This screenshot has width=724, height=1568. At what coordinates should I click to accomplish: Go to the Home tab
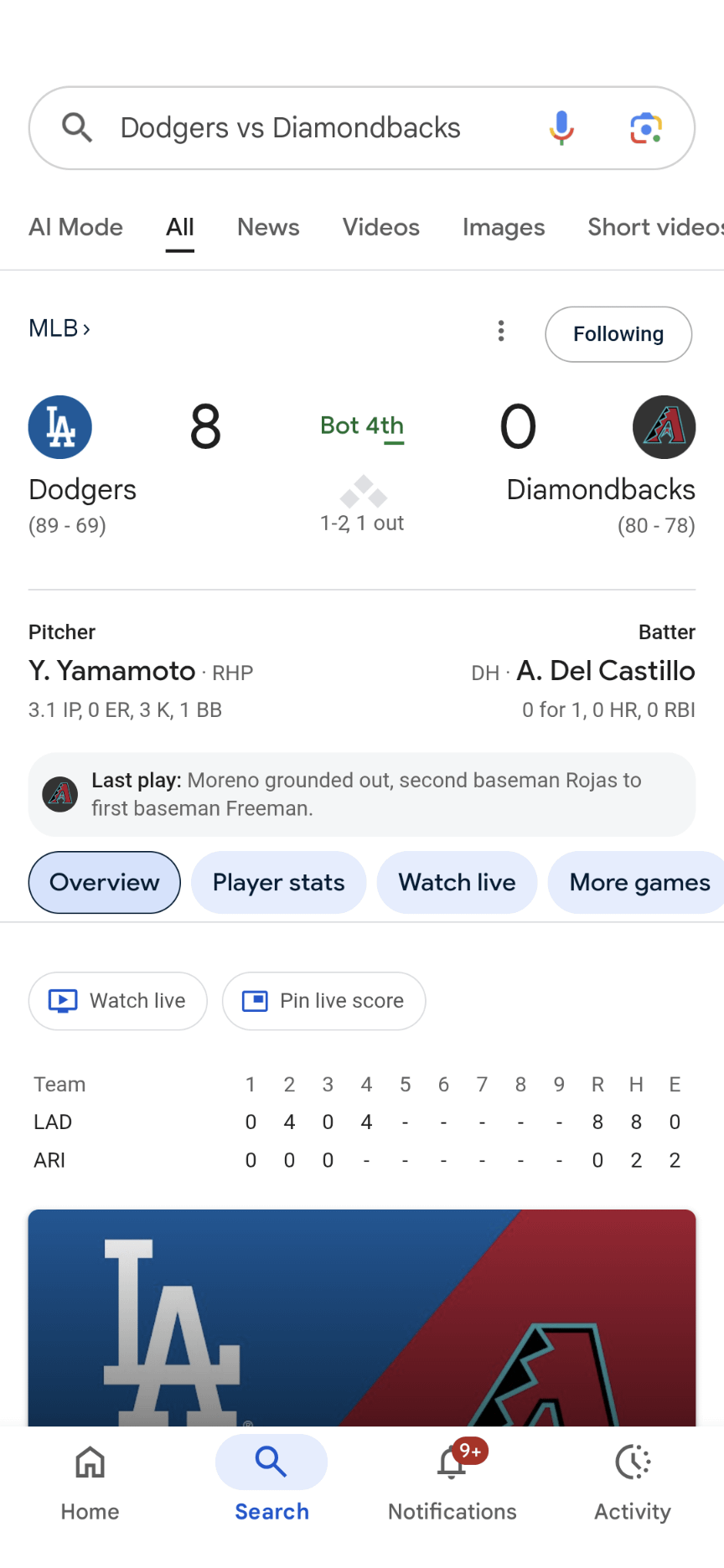point(90,1480)
